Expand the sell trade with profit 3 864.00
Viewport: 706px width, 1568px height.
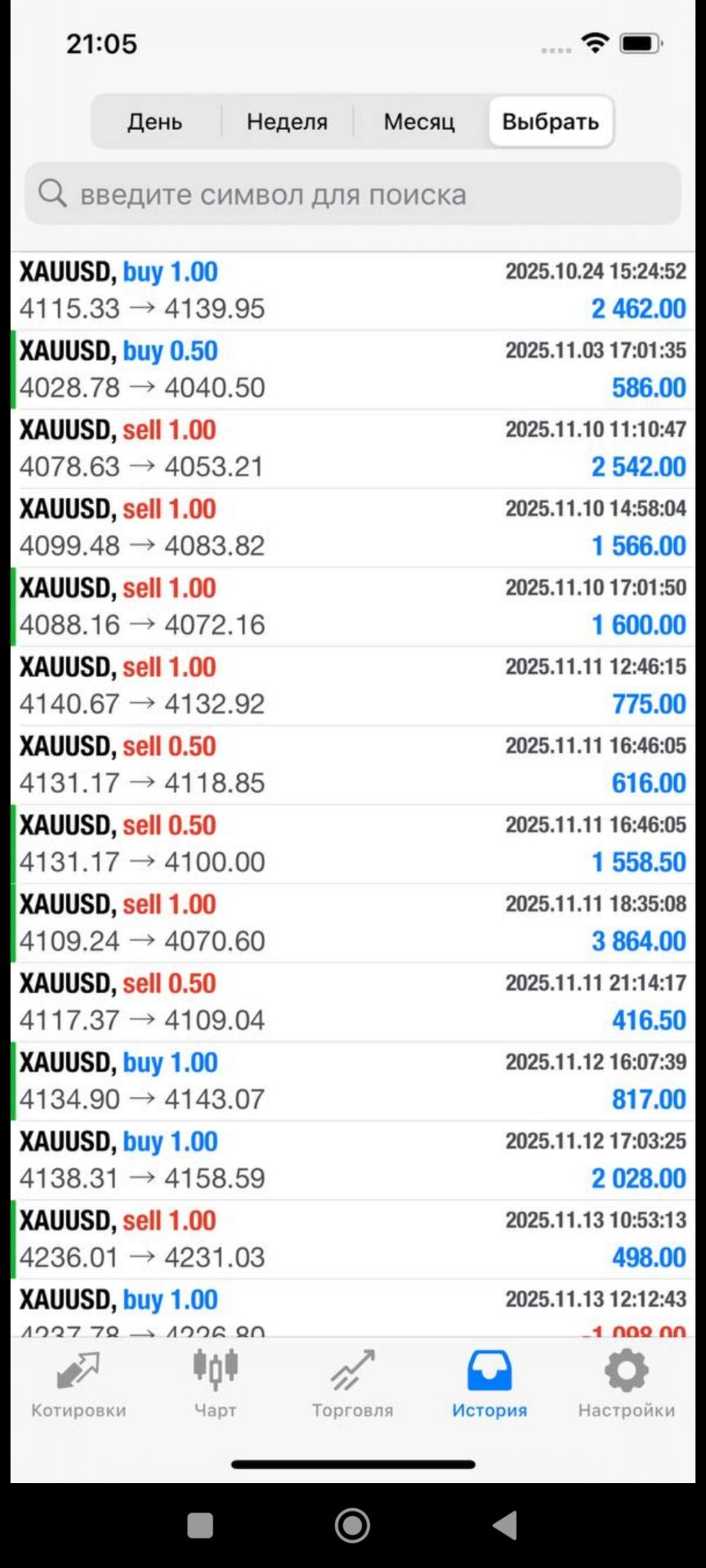(x=353, y=923)
